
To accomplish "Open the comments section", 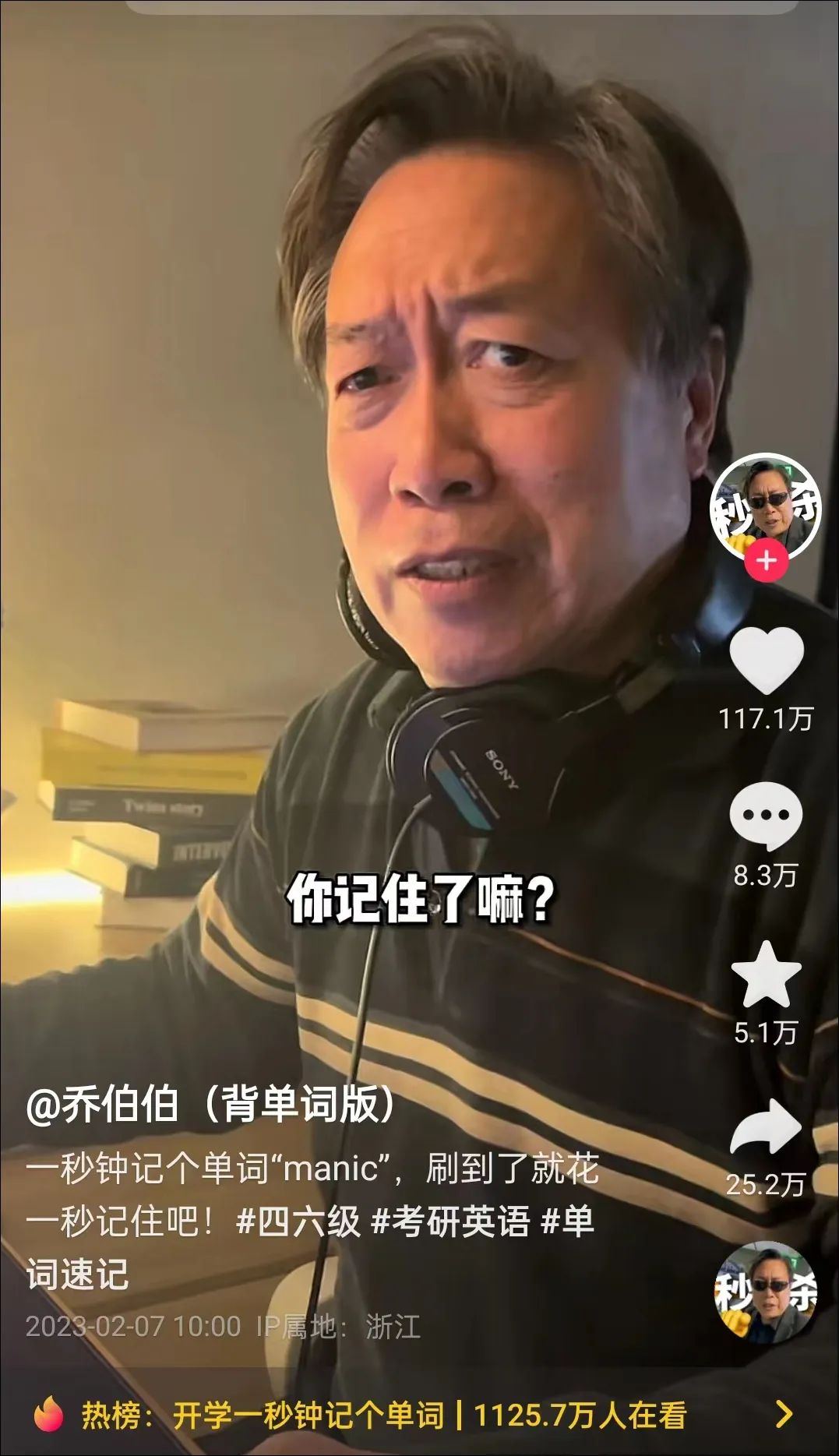I will click(x=765, y=816).
